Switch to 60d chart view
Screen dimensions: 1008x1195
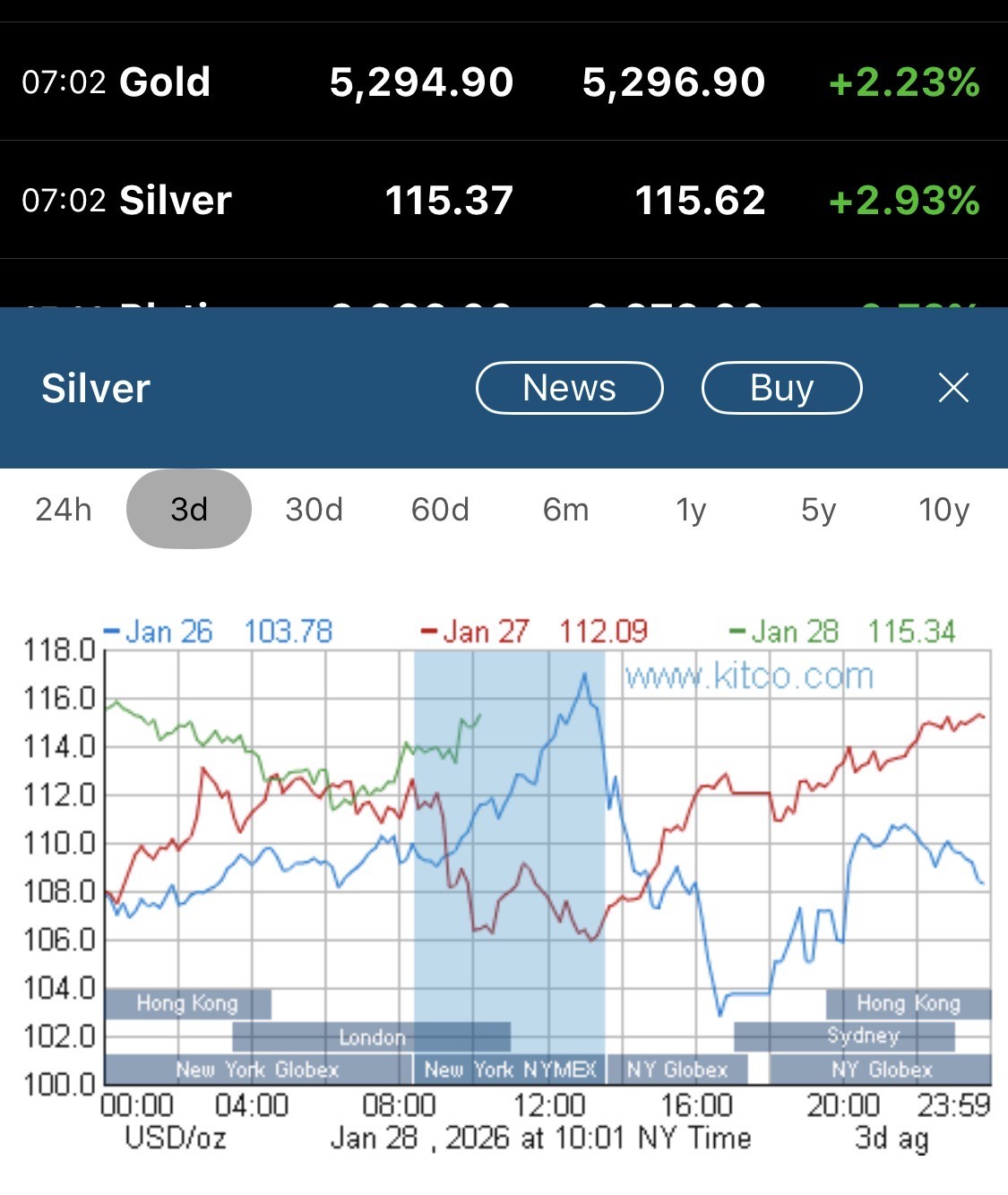click(440, 510)
